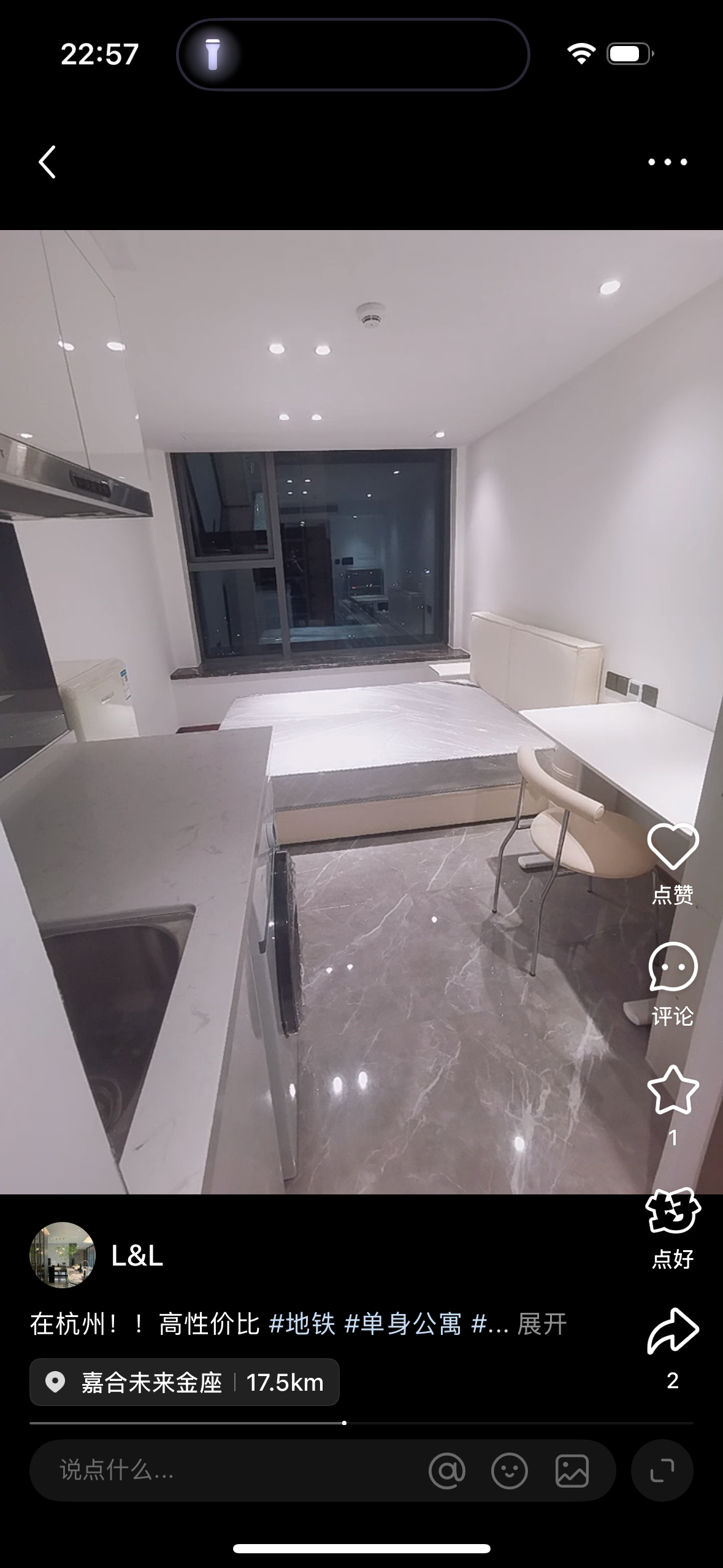Favorite the video with the star icon
Screen dimensions: 723x1568
[673, 1090]
